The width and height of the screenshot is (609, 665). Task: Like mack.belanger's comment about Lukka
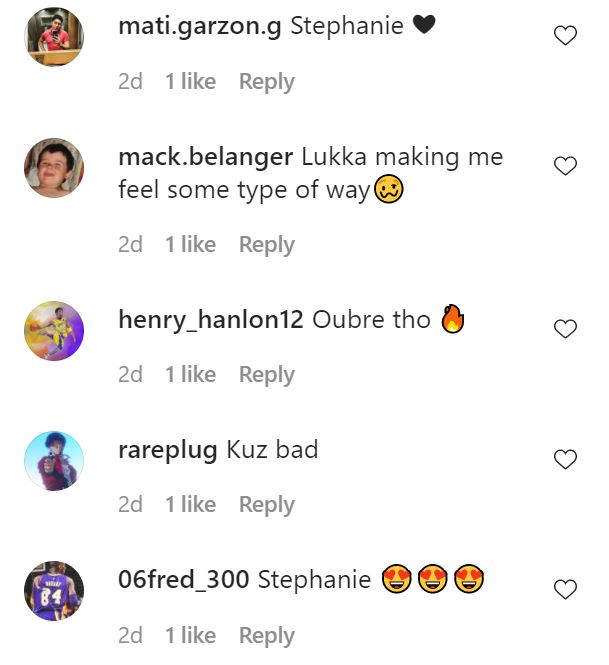565,167
